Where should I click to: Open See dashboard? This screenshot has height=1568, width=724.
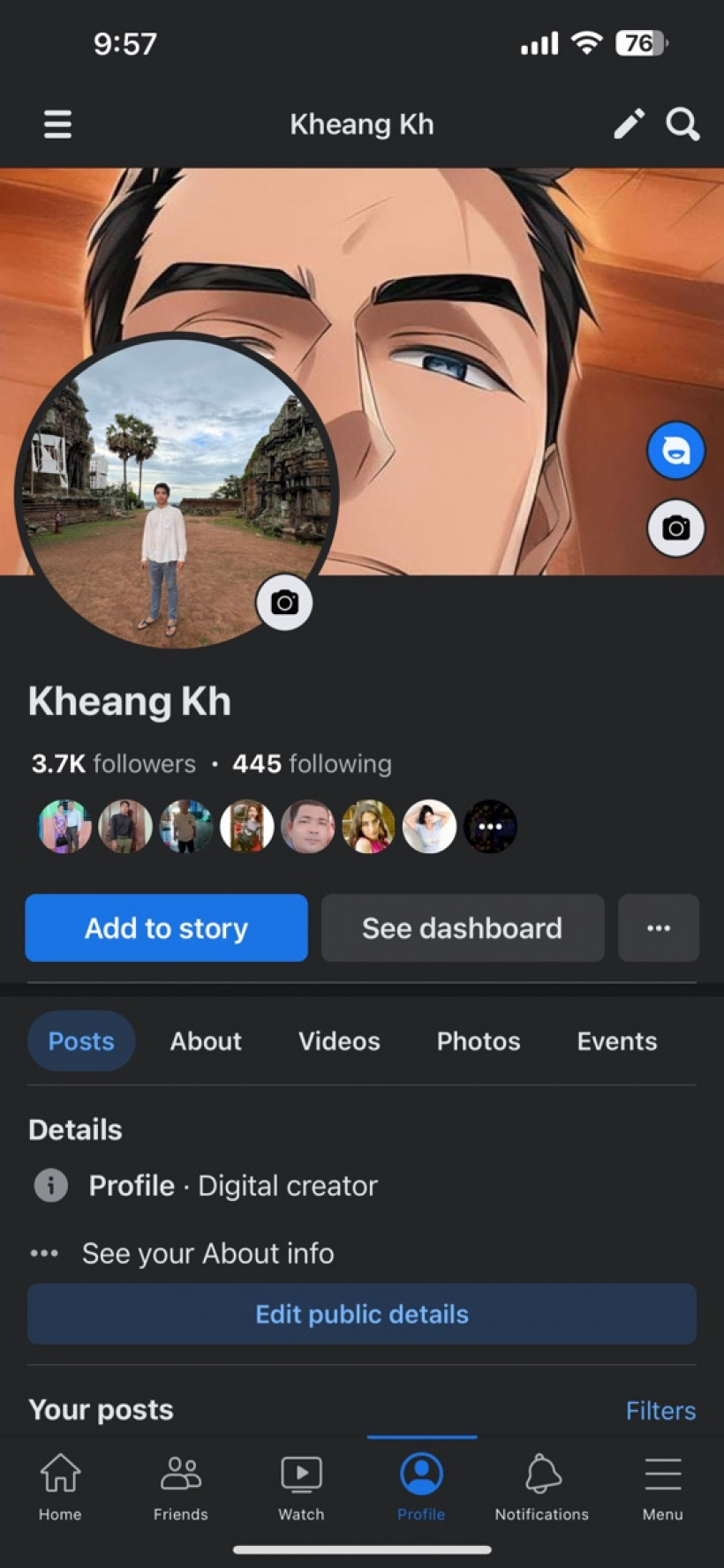[x=463, y=927]
